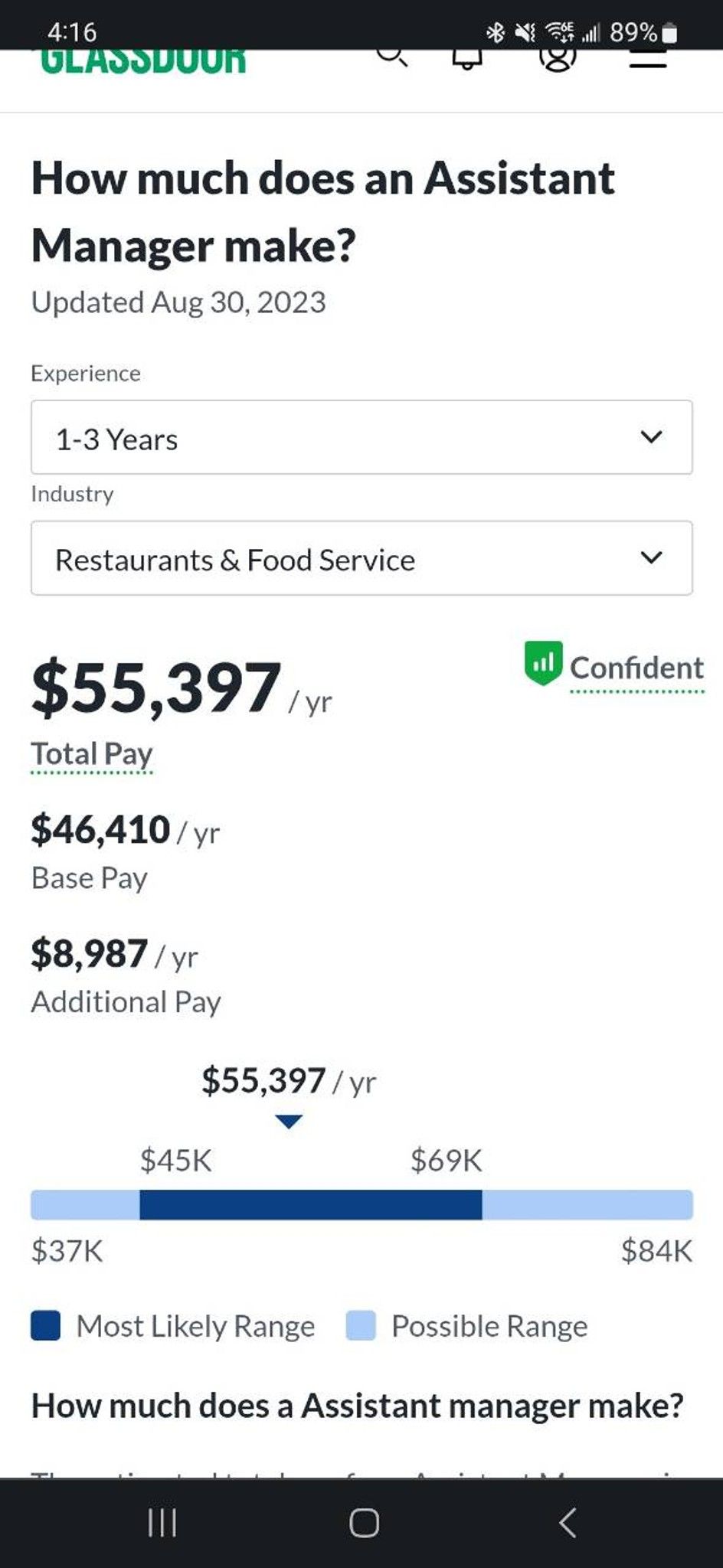Tap the status bar clock

pos(73,32)
